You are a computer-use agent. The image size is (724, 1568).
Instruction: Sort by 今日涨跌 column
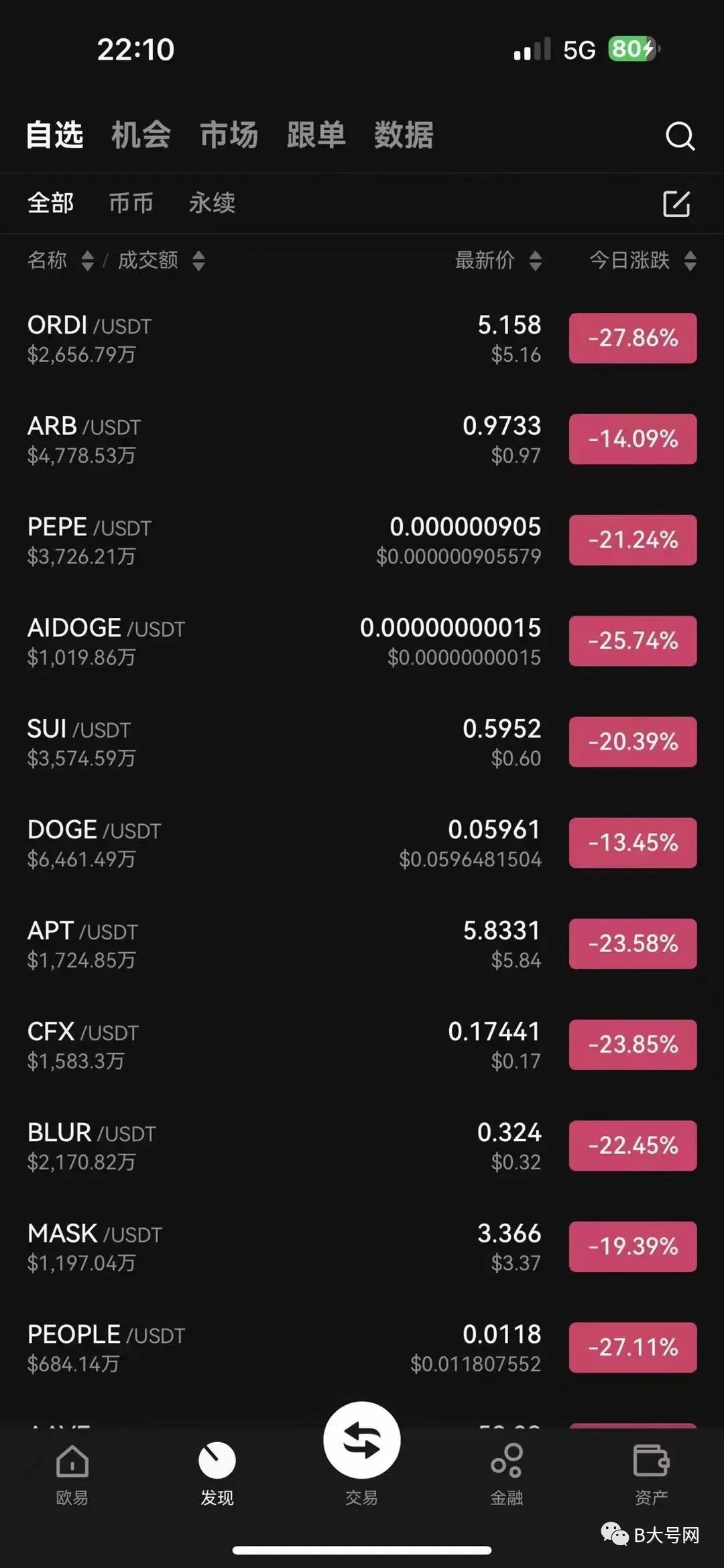[643, 260]
